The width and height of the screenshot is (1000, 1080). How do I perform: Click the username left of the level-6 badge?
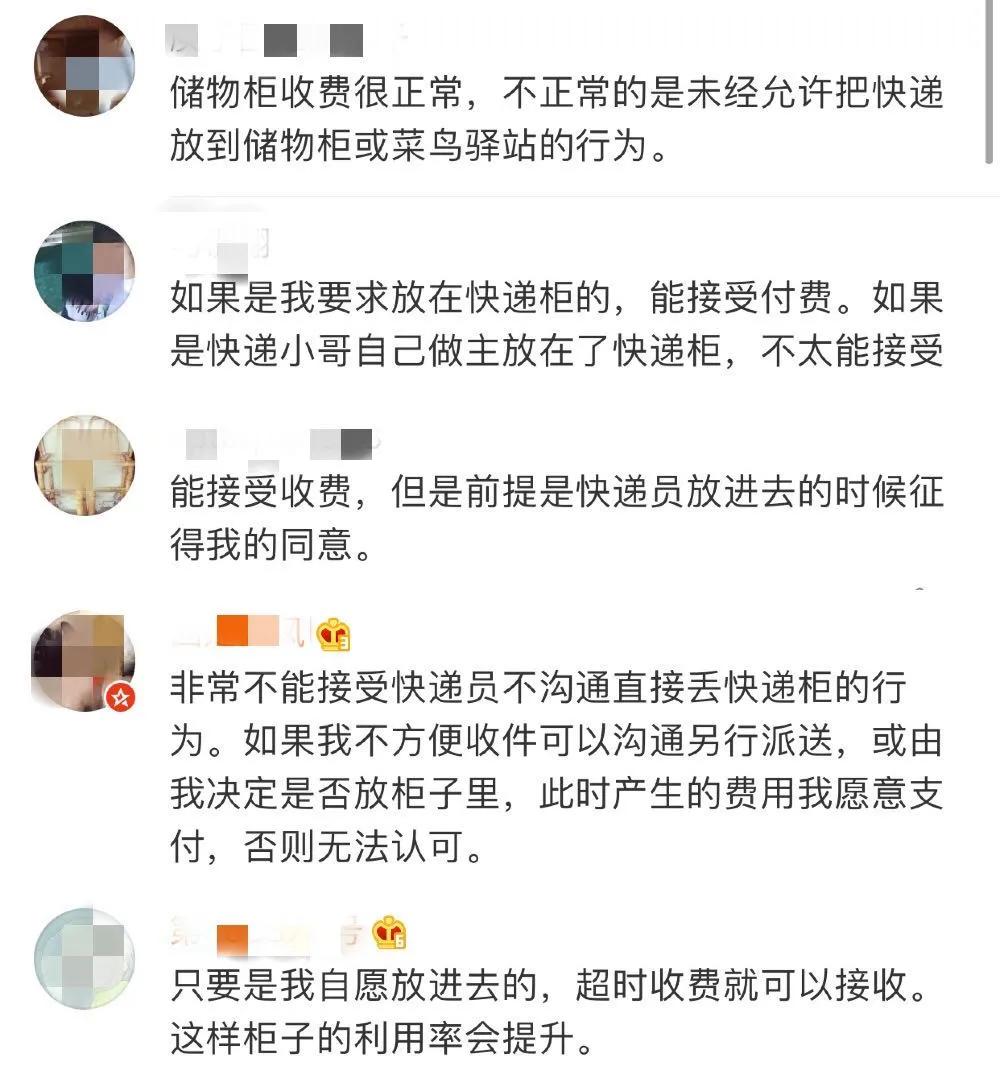tap(265, 931)
